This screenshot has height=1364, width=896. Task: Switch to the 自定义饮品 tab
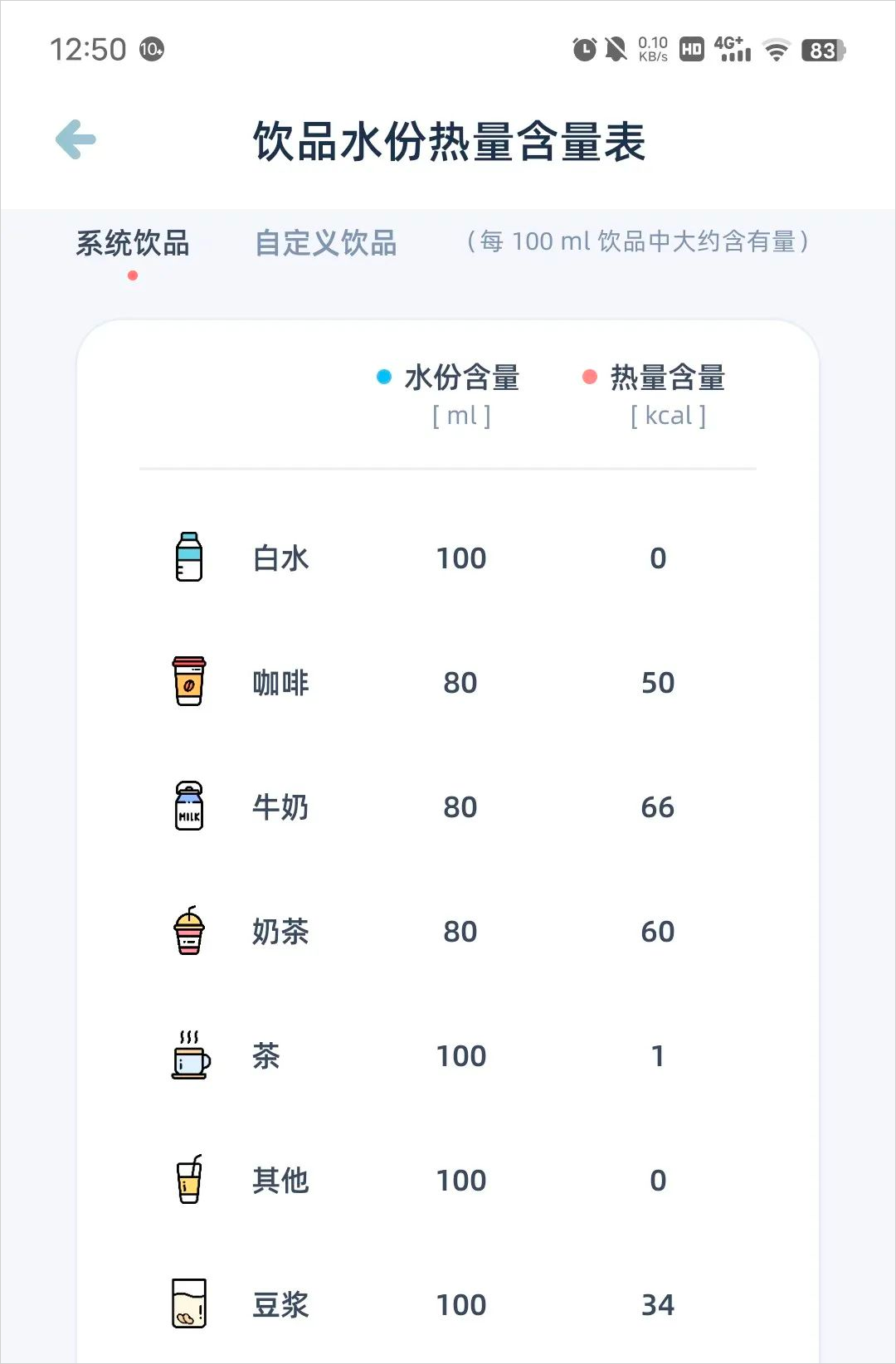click(x=325, y=243)
